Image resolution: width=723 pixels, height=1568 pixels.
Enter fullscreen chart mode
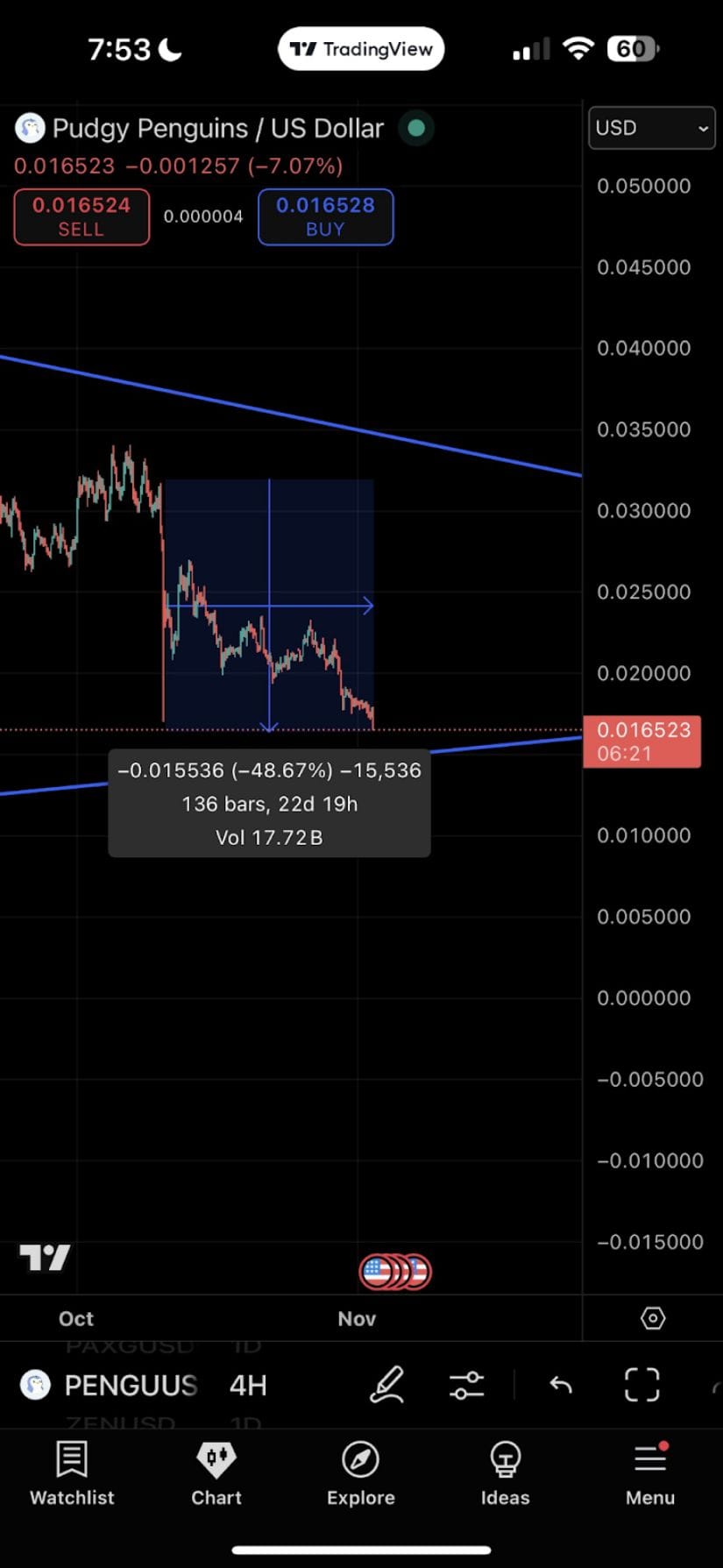pyautogui.click(x=641, y=1385)
